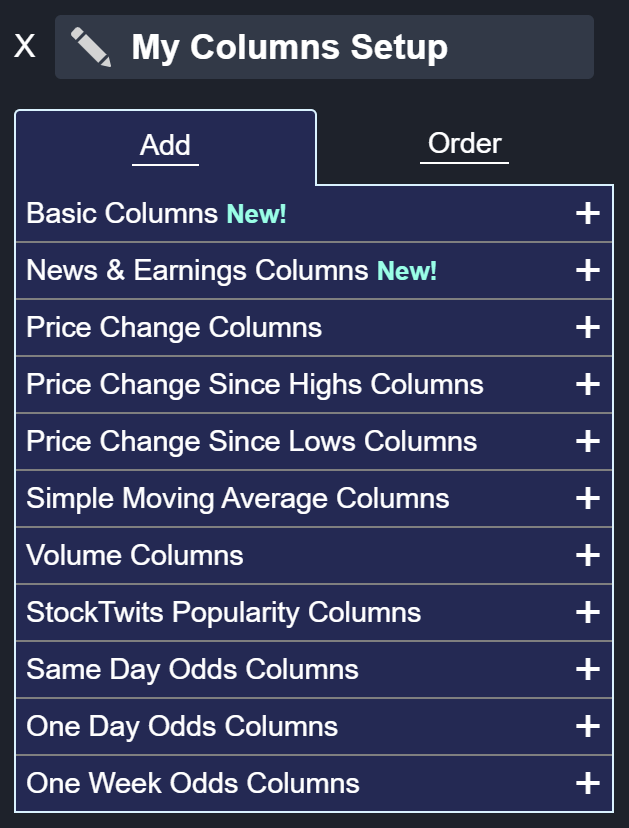629x828 pixels.
Task: Close the columns setup panel
Action: (25, 46)
